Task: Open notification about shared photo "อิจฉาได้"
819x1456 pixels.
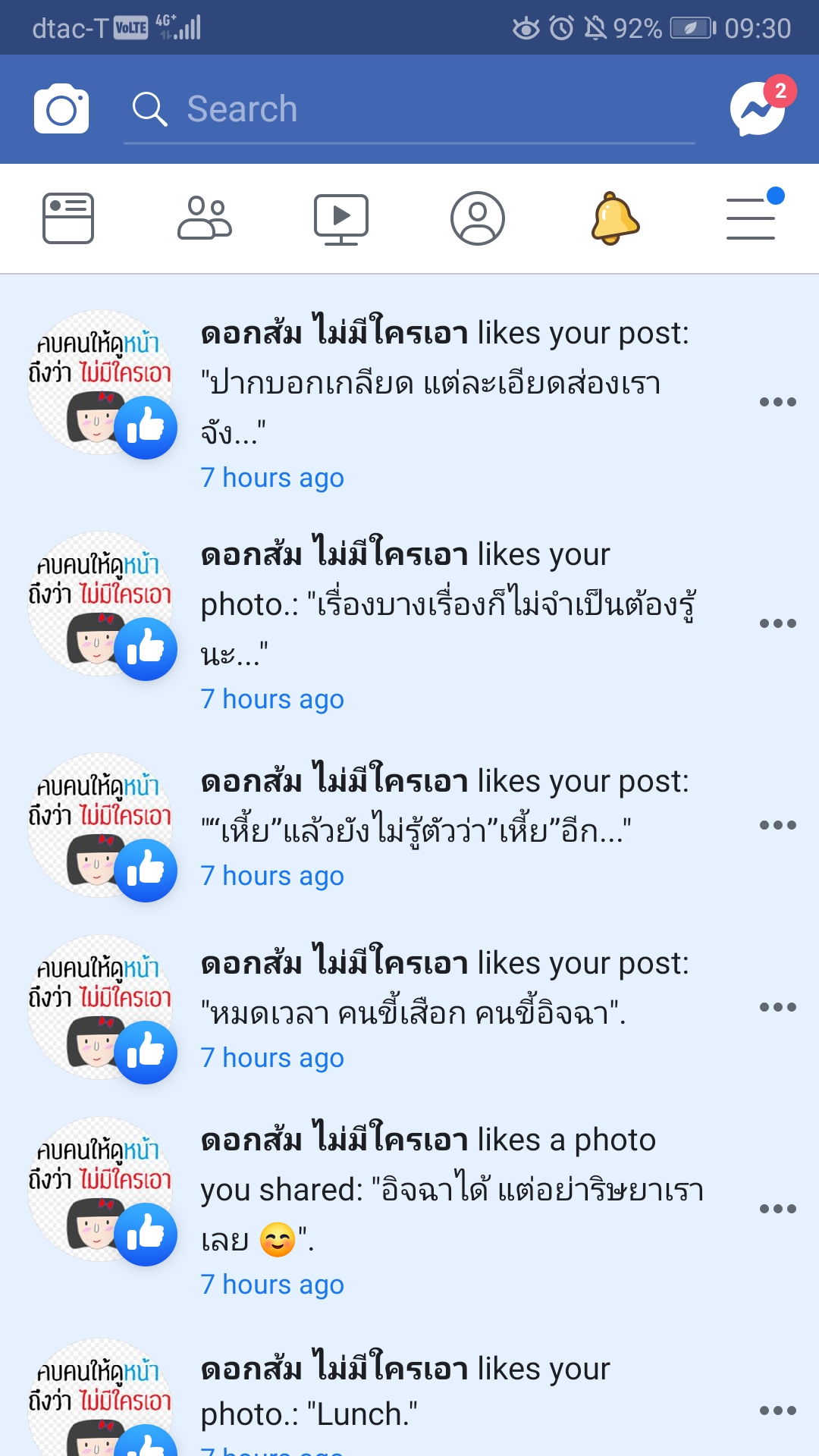Action: pos(447,1191)
